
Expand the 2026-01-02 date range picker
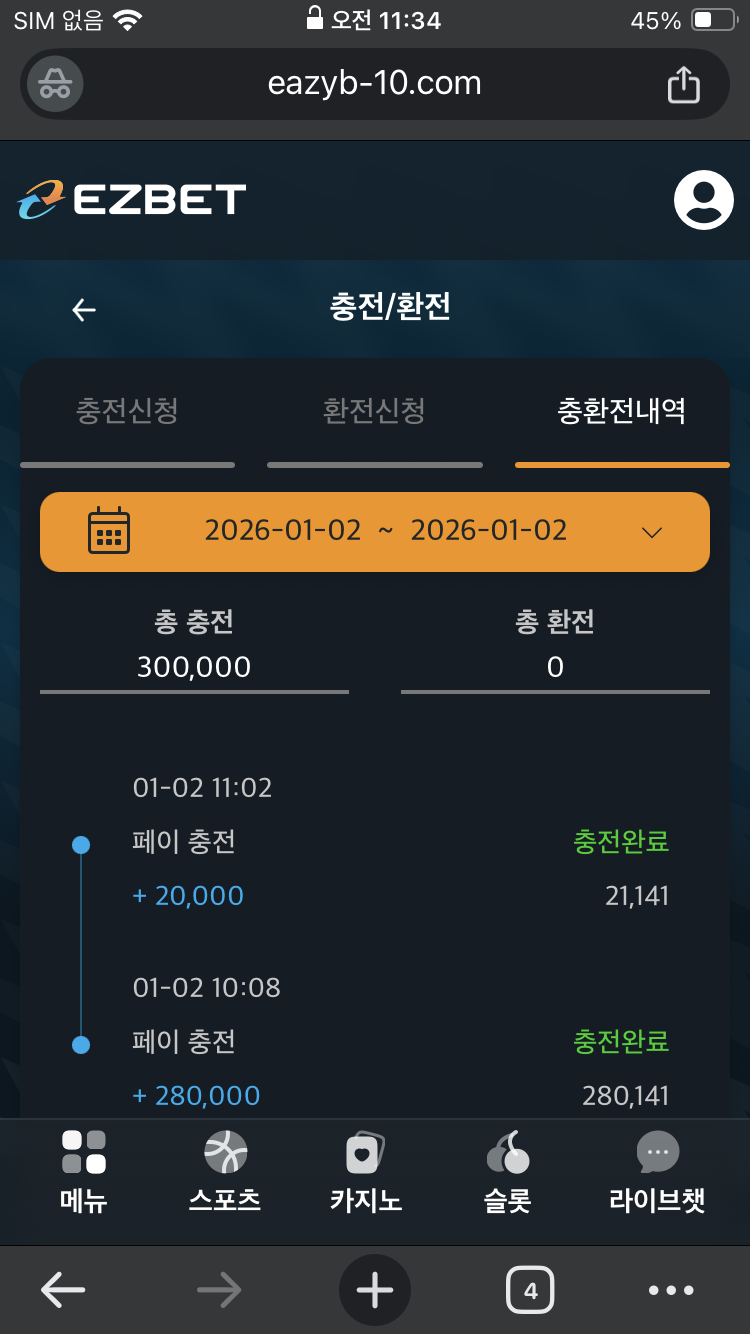[x=375, y=531]
